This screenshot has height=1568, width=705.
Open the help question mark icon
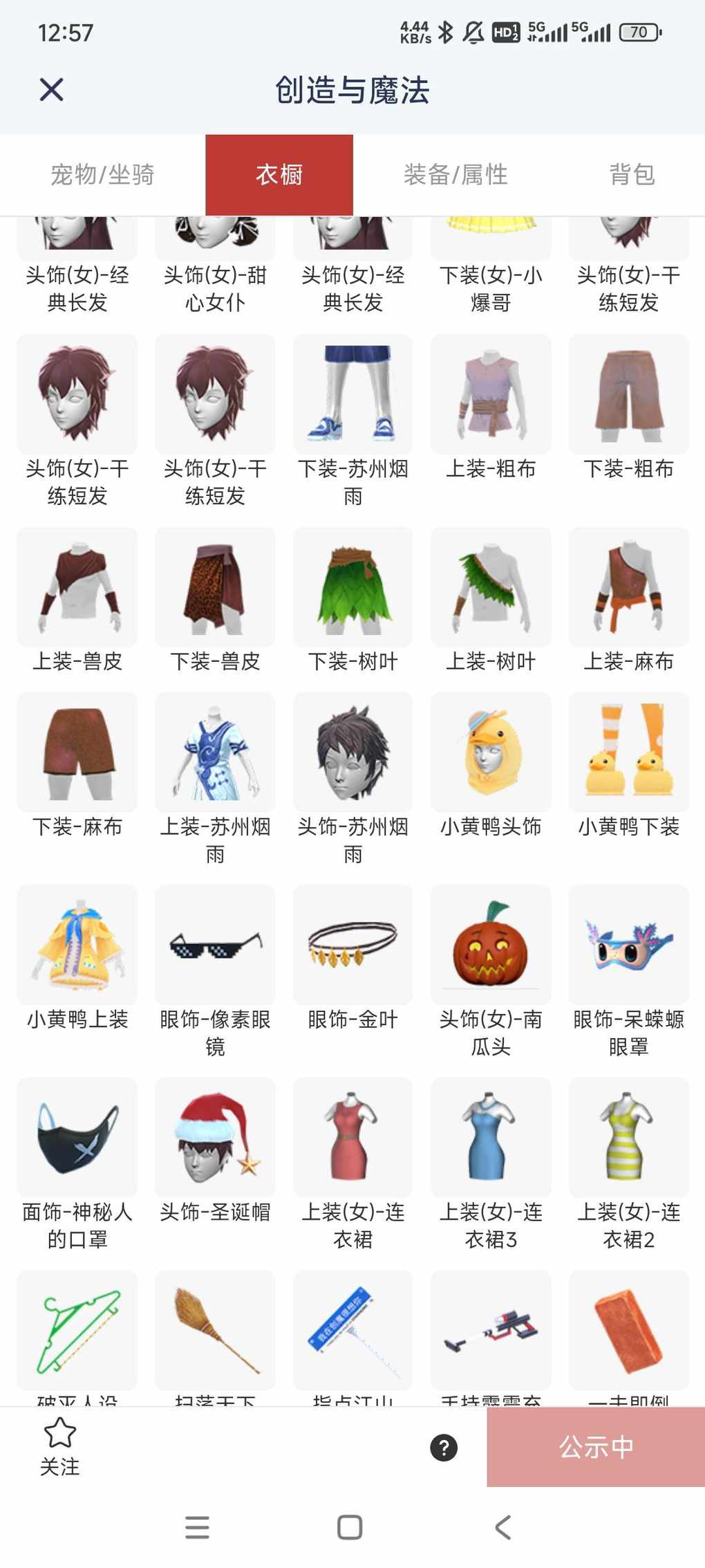[444, 1448]
